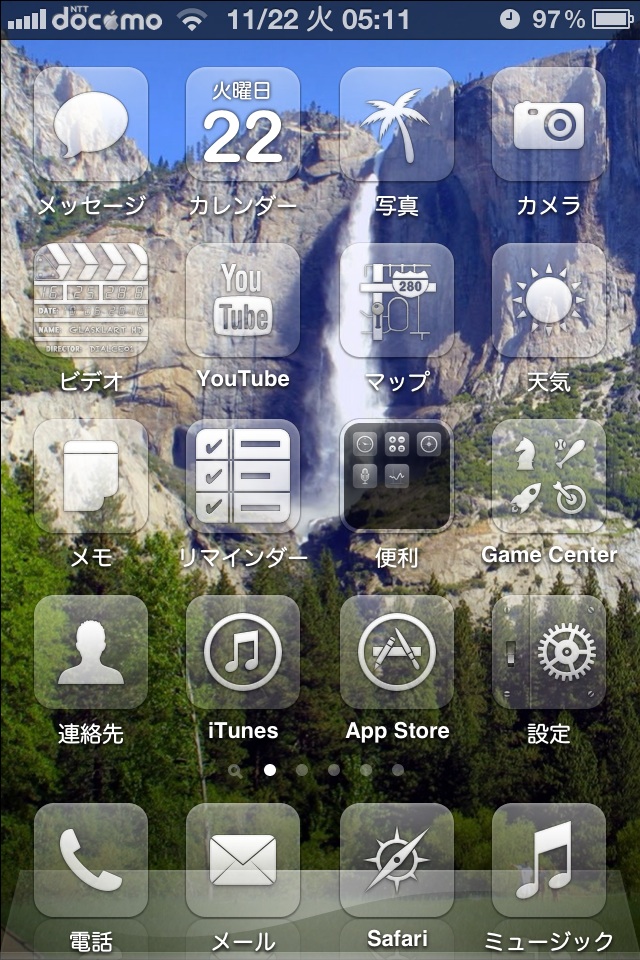
Task: Check the 天気 weather app
Action: pos(549,300)
